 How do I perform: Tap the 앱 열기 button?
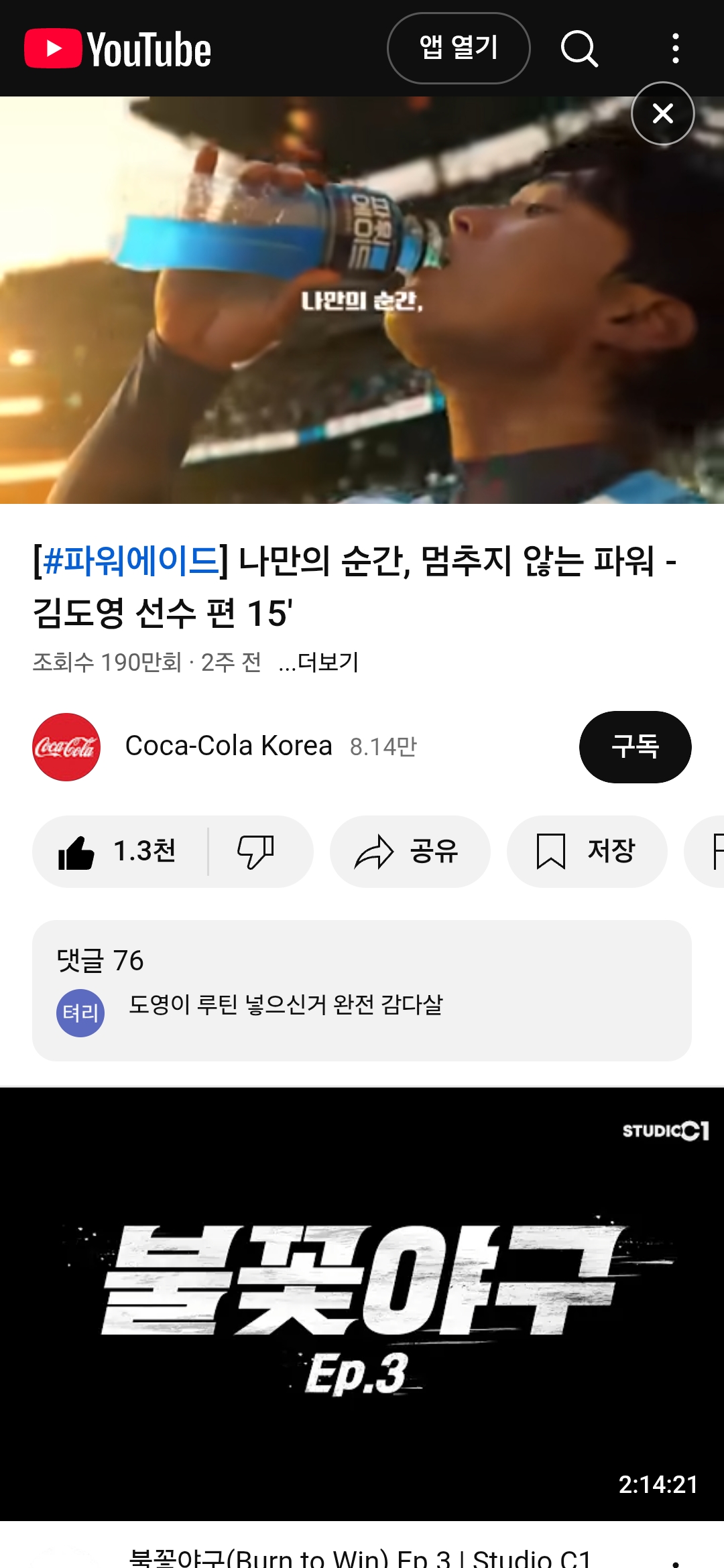pos(459,48)
